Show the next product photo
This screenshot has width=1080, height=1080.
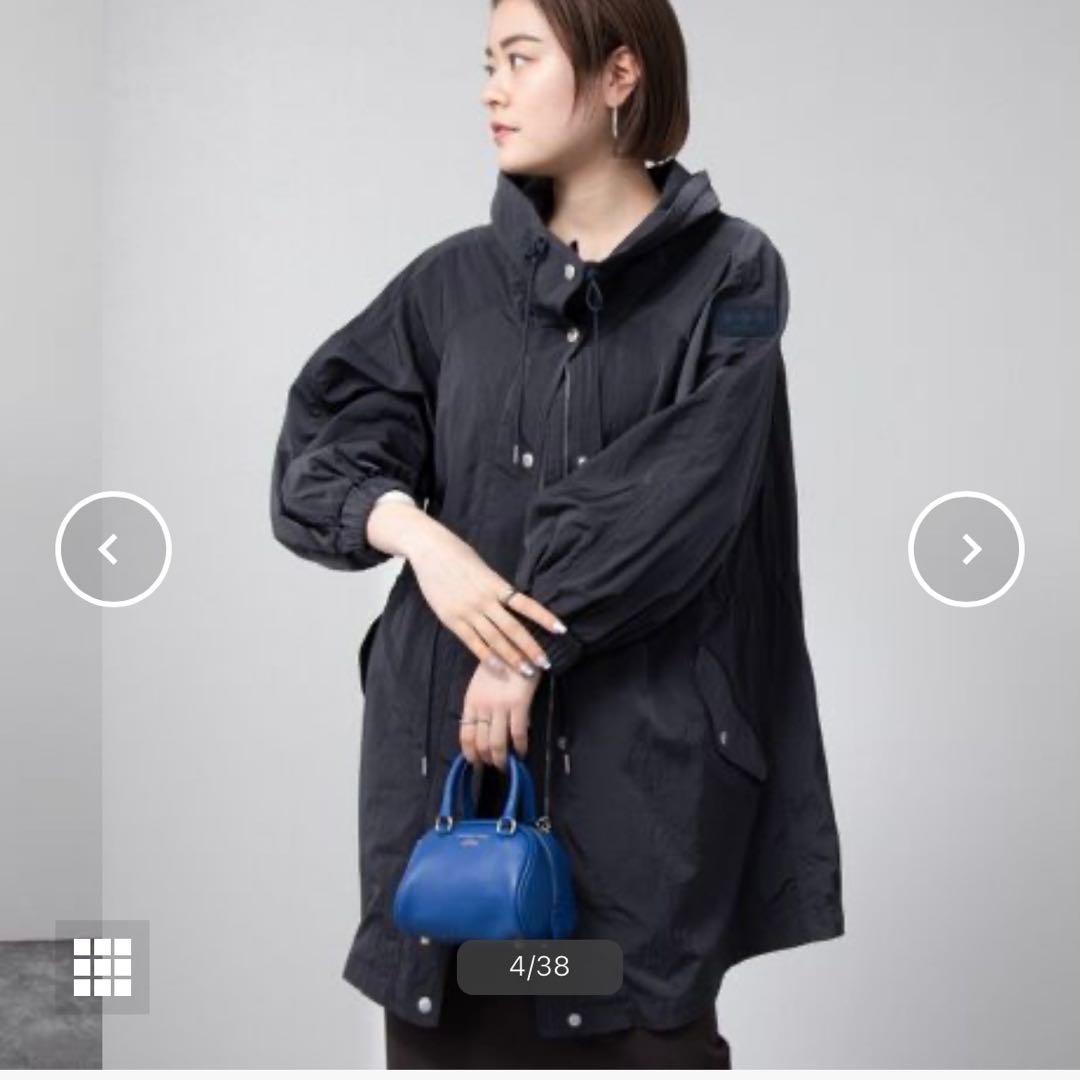point(966,549)
